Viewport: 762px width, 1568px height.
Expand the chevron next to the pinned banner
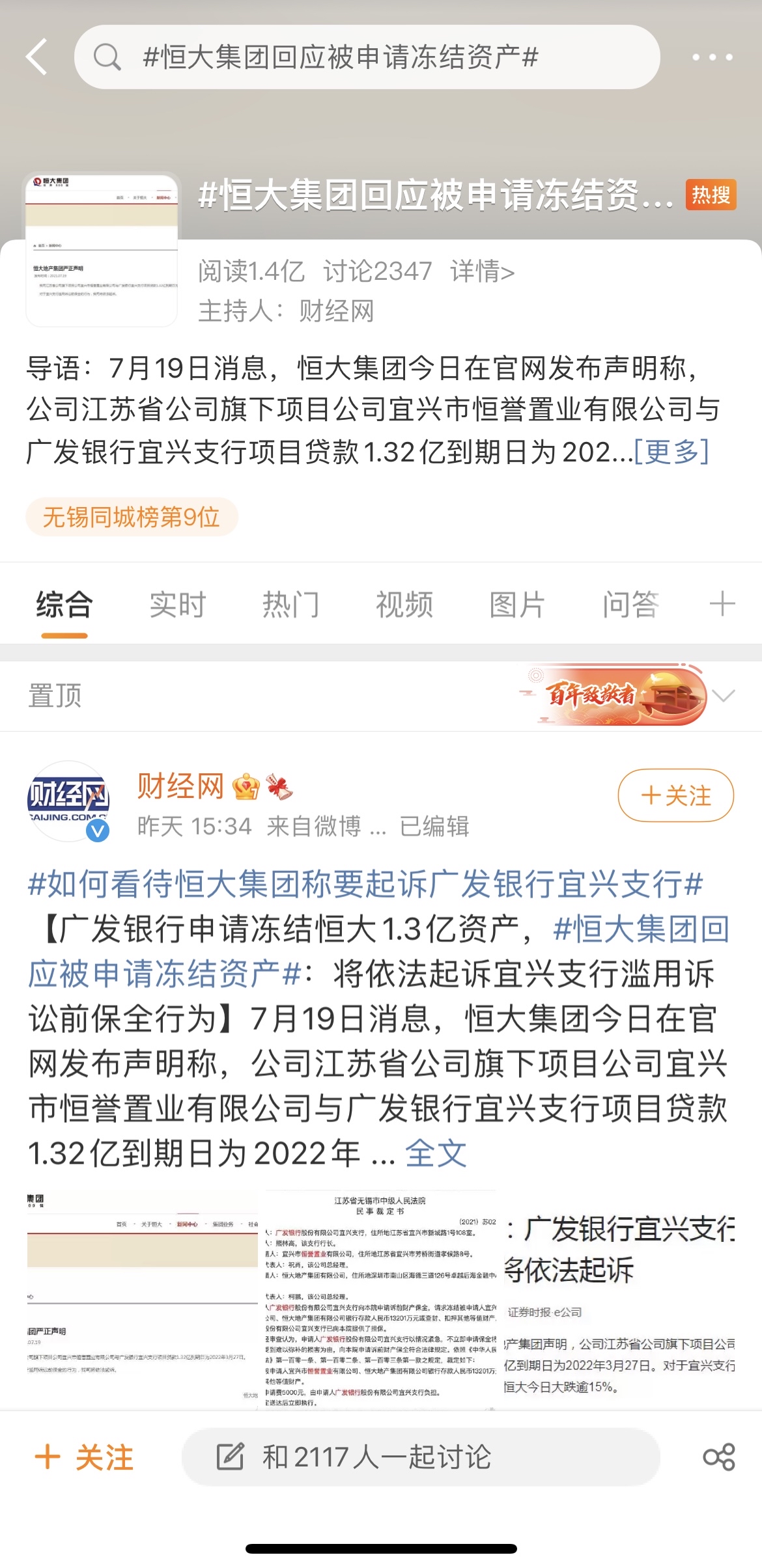click(724, 695)
